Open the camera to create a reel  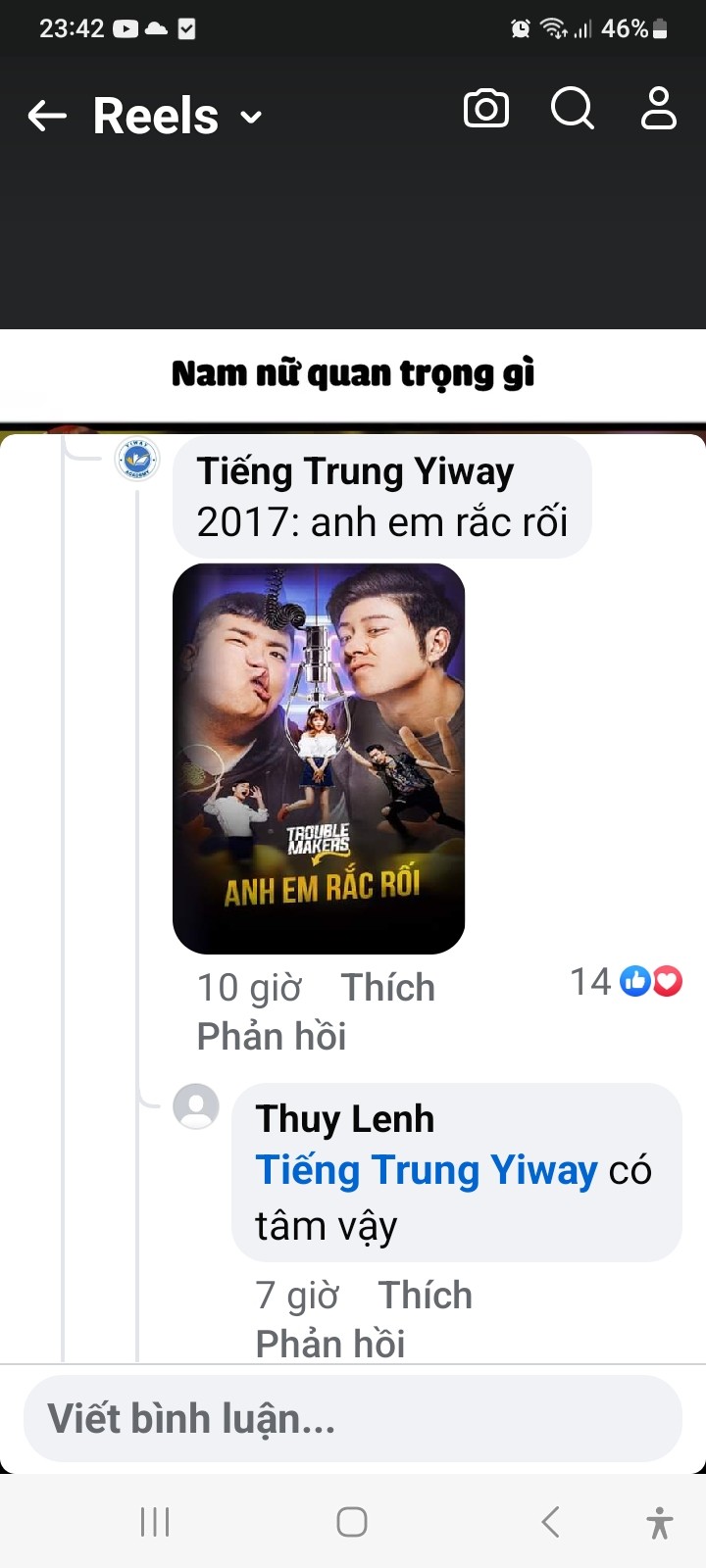pos(486,109)
